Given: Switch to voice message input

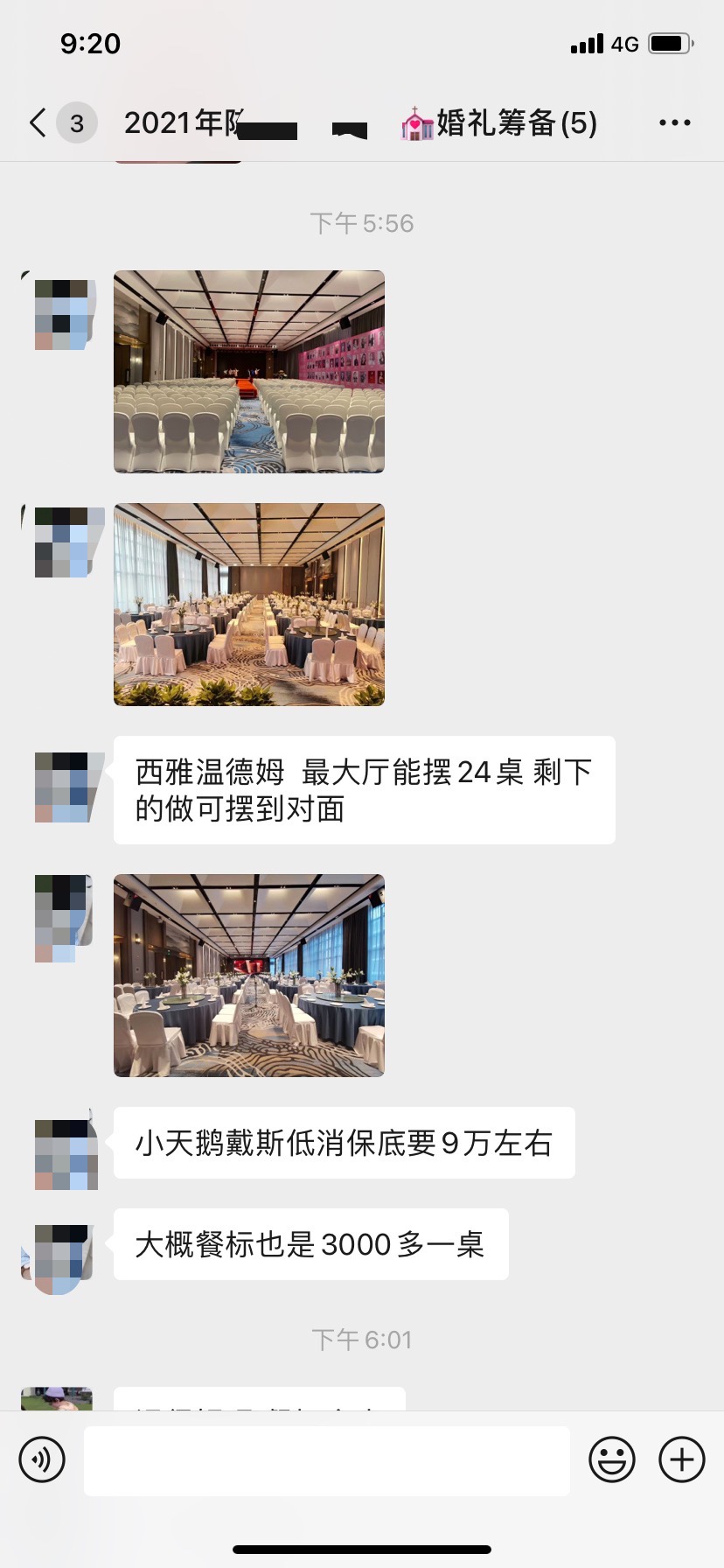Looking at the screenshot, I should tap(42, 1459).
